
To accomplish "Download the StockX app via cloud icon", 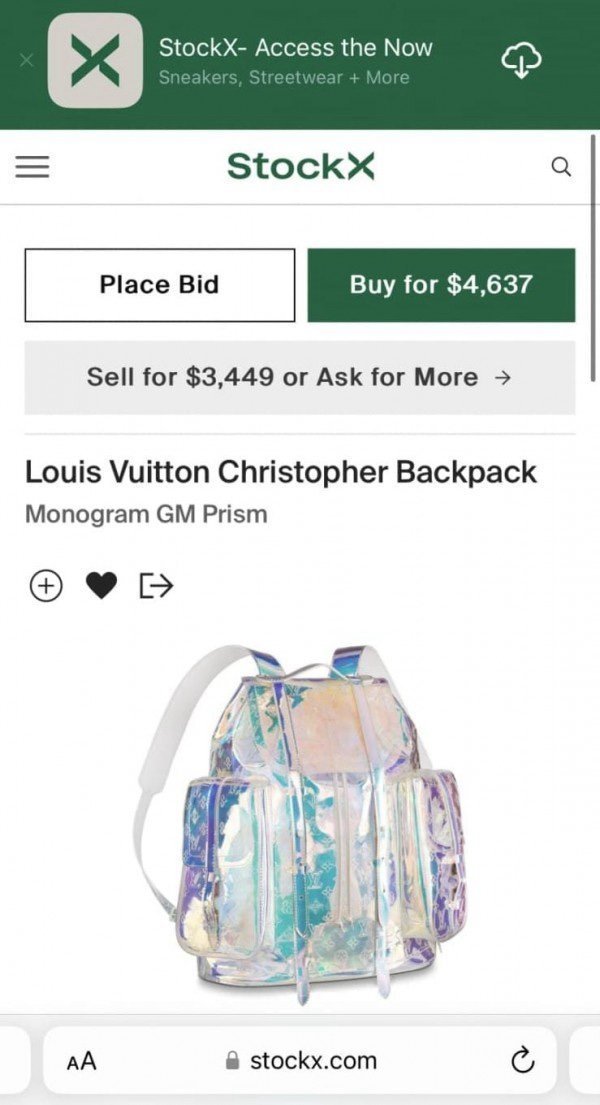I will pos(521,61).
